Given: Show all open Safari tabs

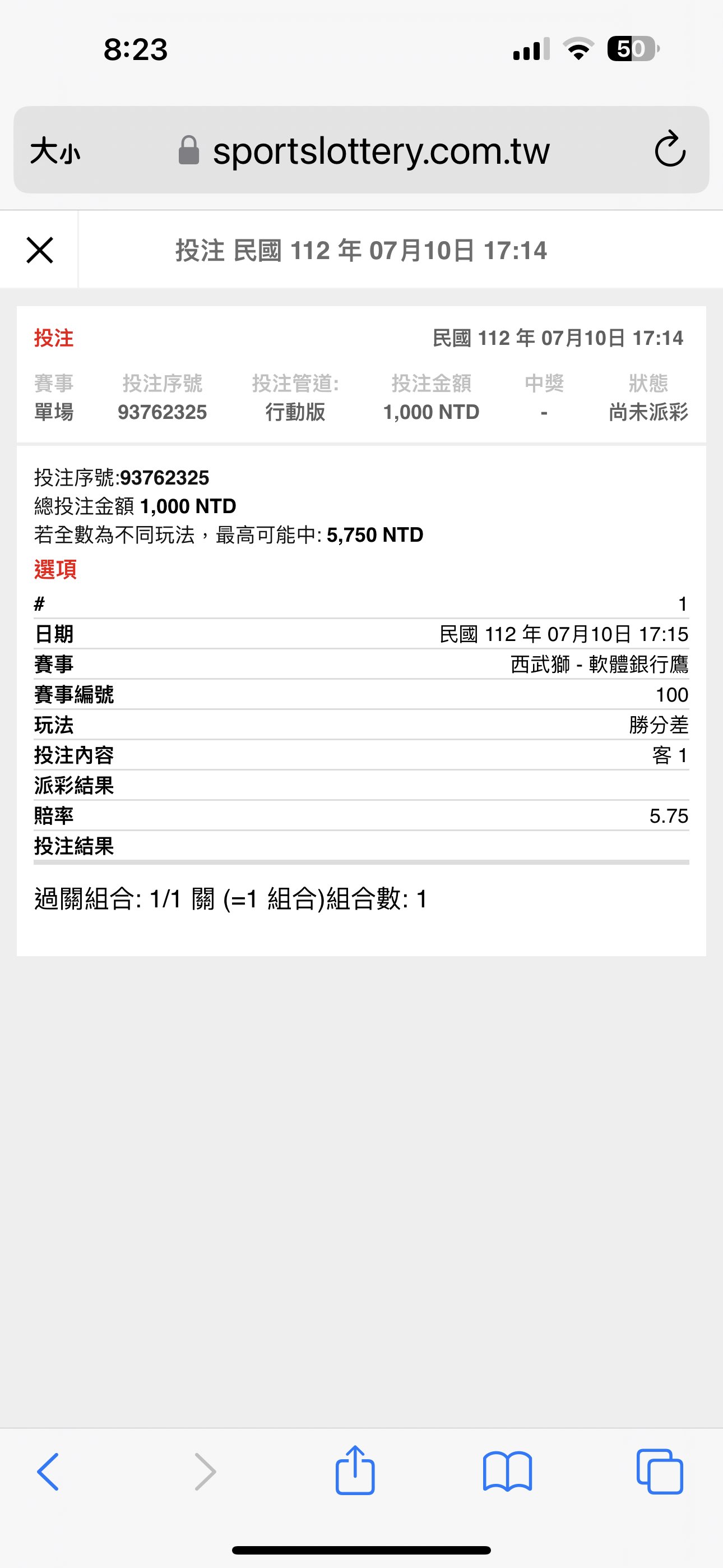Looking at the screenshot, I should pos(659,1472).
